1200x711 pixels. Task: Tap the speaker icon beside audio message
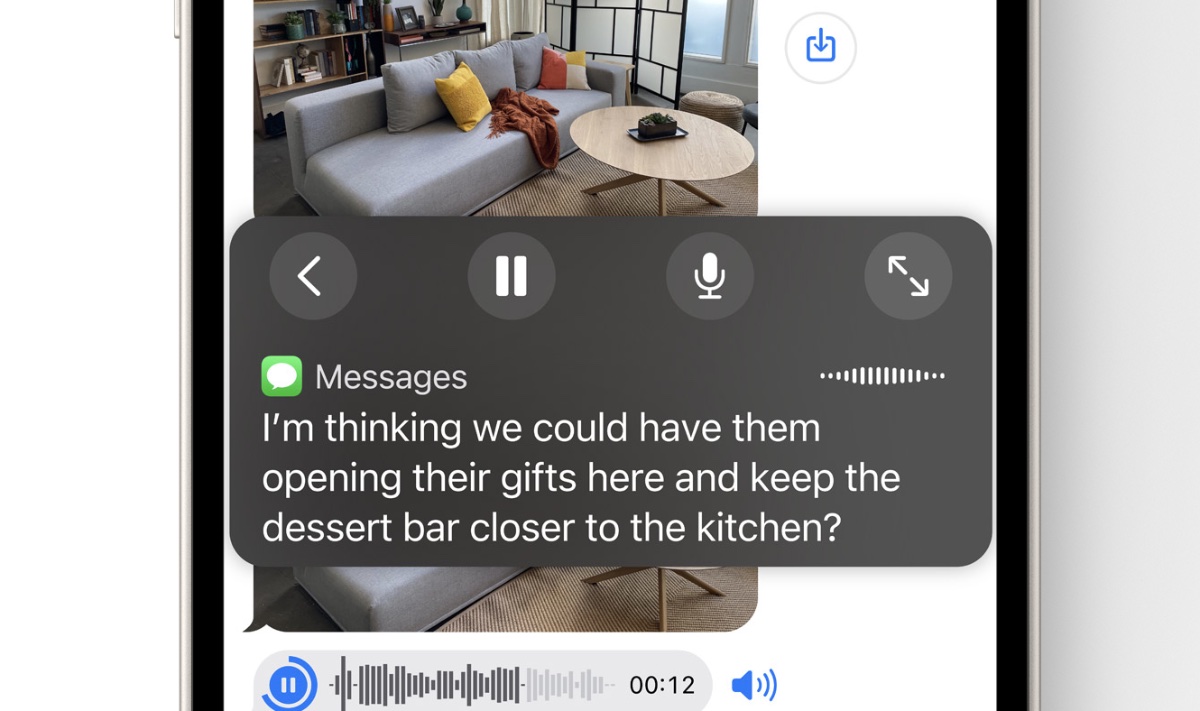[x=754, y=685]
